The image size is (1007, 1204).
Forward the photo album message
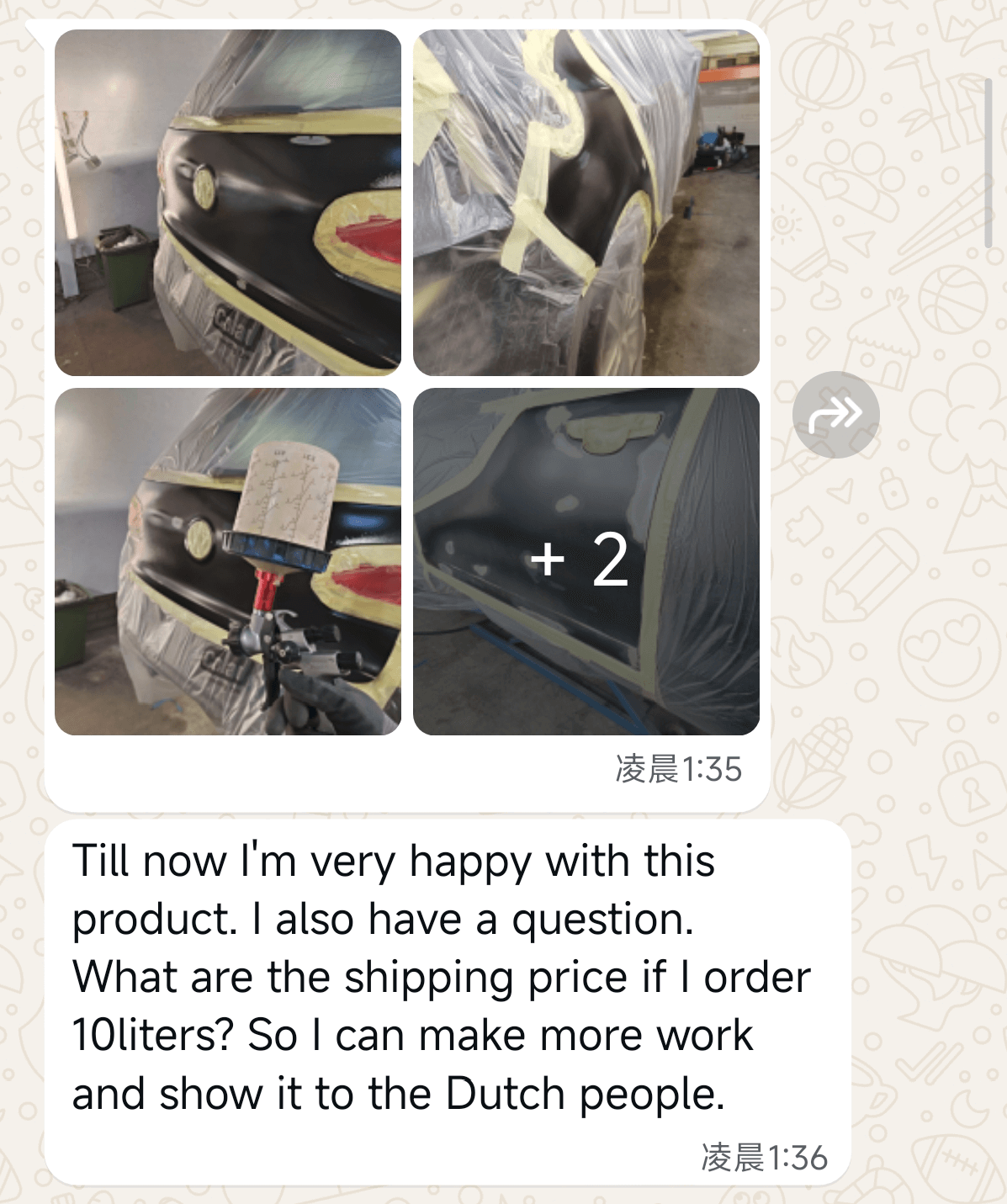coord(835,415)
